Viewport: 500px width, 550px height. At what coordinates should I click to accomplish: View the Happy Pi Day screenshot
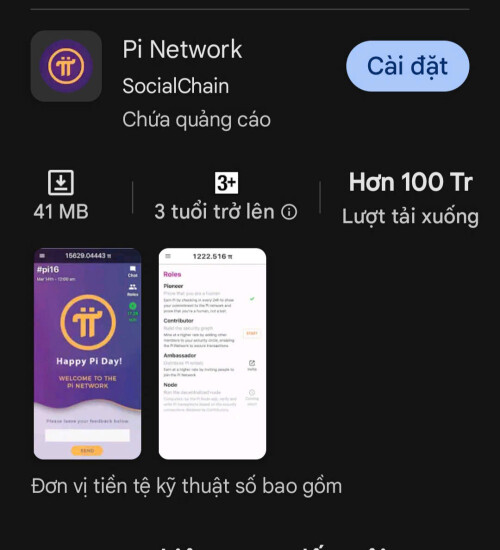tap(87, 354)
